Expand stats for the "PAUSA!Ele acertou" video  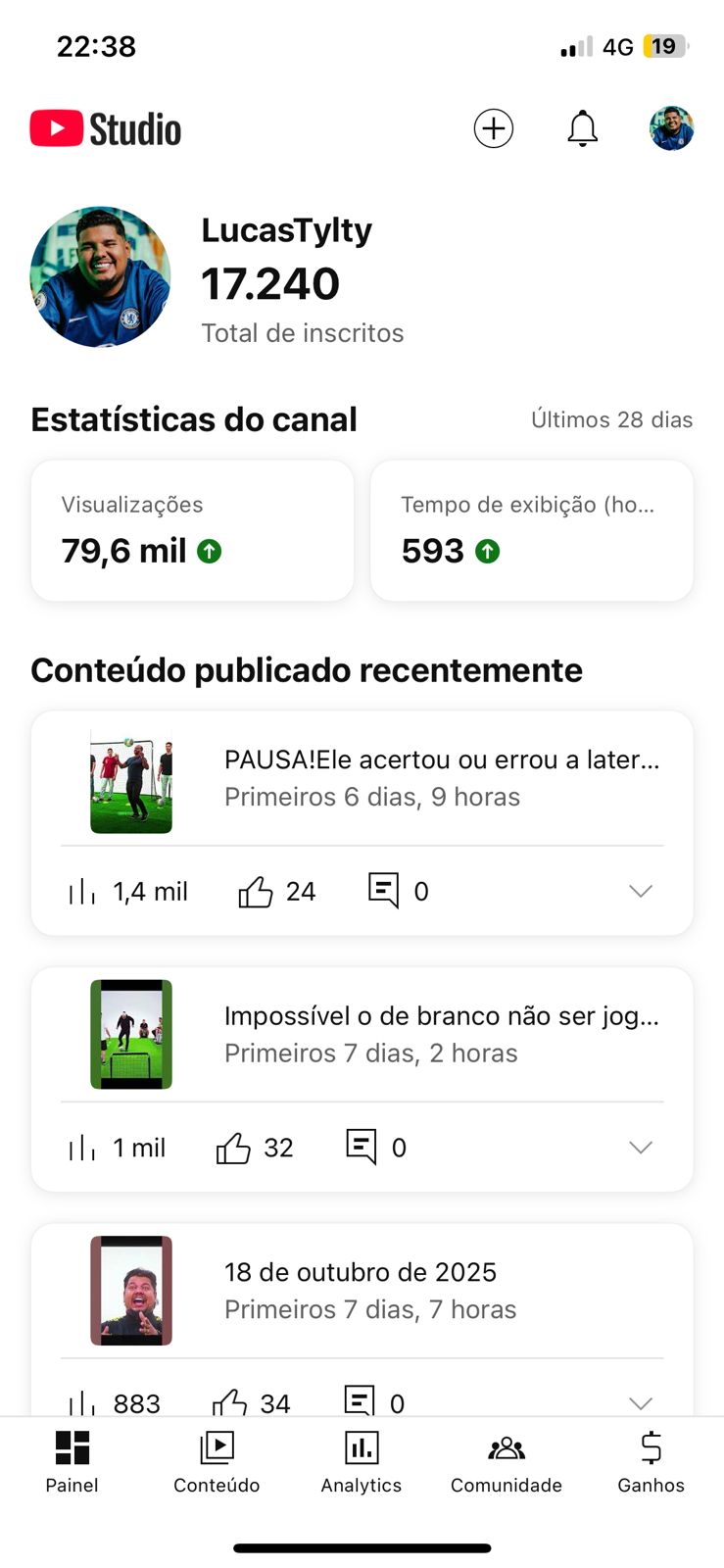(640, 891)
